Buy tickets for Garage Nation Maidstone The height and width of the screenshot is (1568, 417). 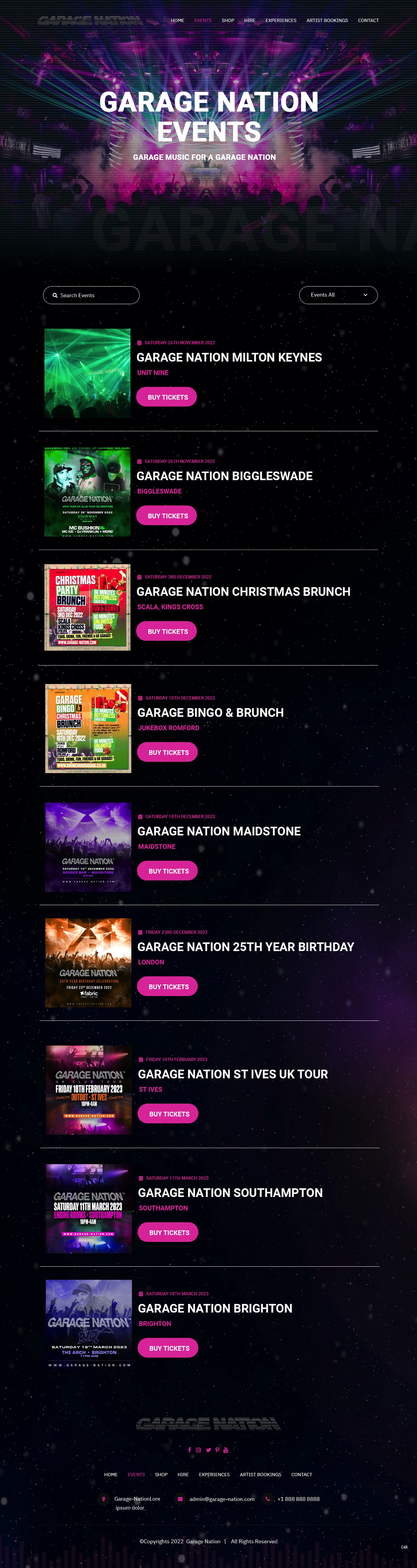tap(168, 871)
